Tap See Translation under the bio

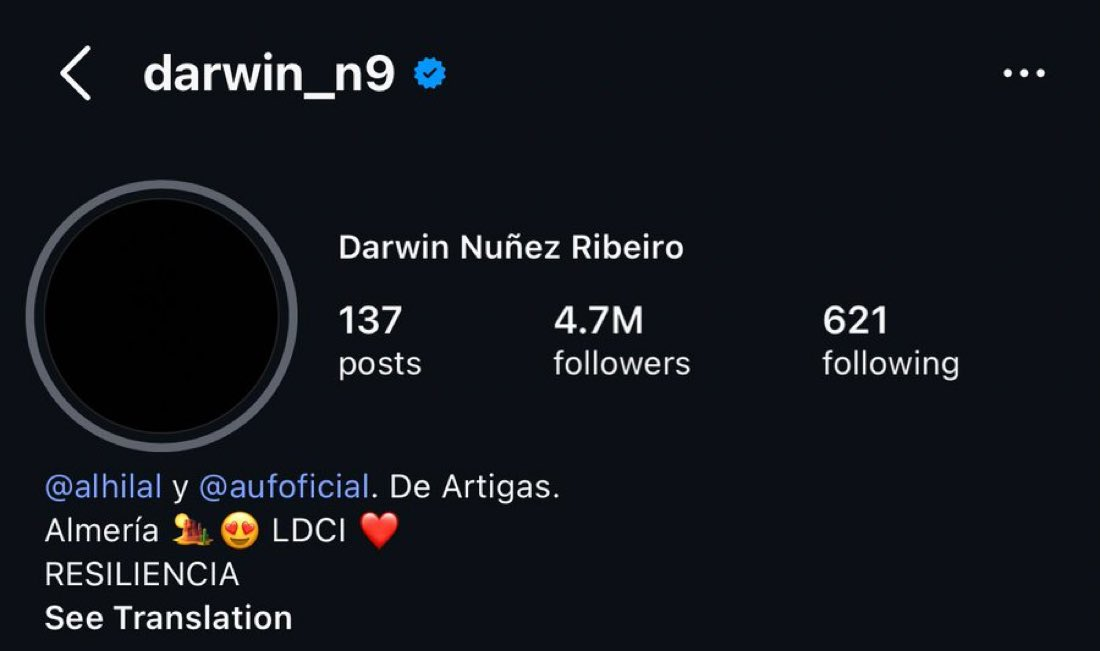pyautogui.click(x=168, y=617)
